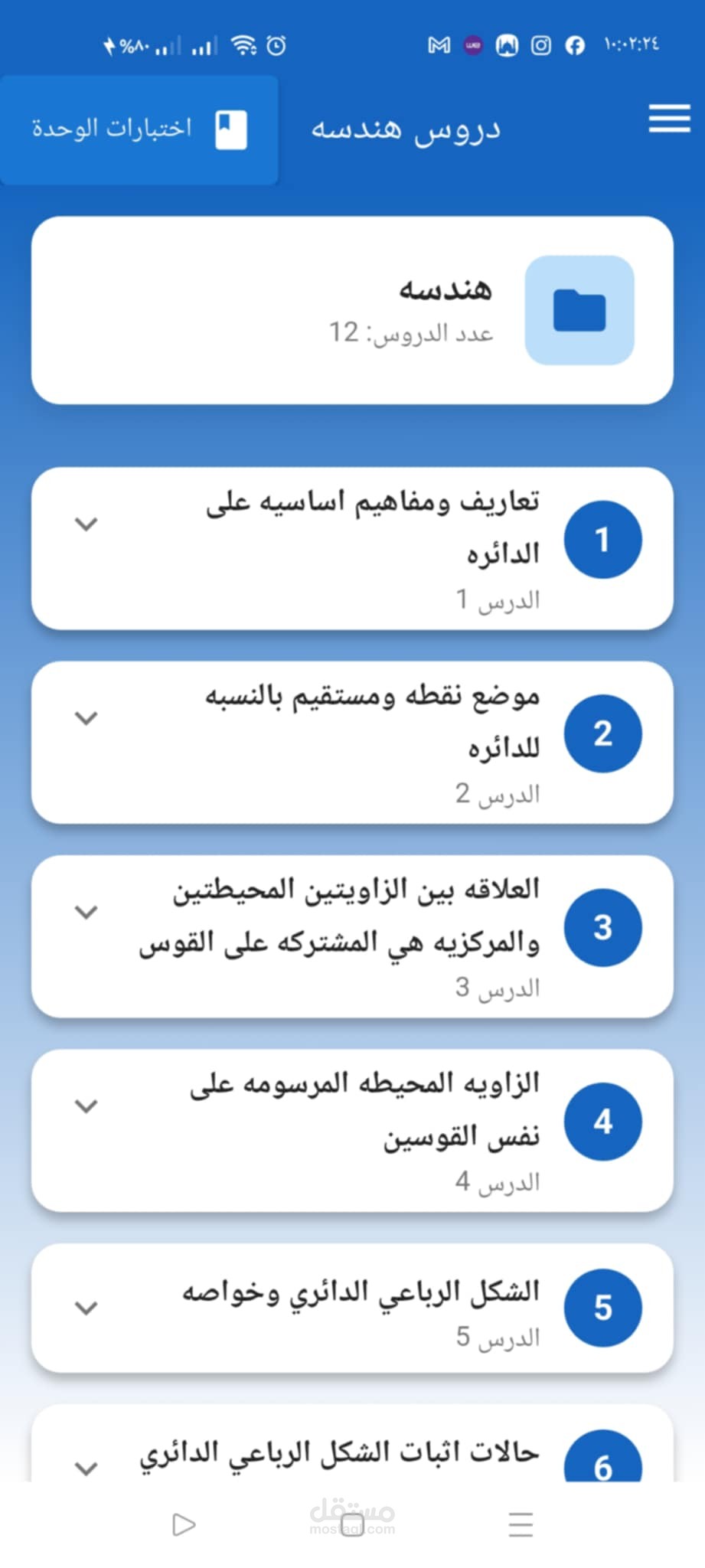Image resolution: width=705 pixels, height=1568 pixels.
Task: Open the هندسه folder card
Action: (x=352, y=310)
